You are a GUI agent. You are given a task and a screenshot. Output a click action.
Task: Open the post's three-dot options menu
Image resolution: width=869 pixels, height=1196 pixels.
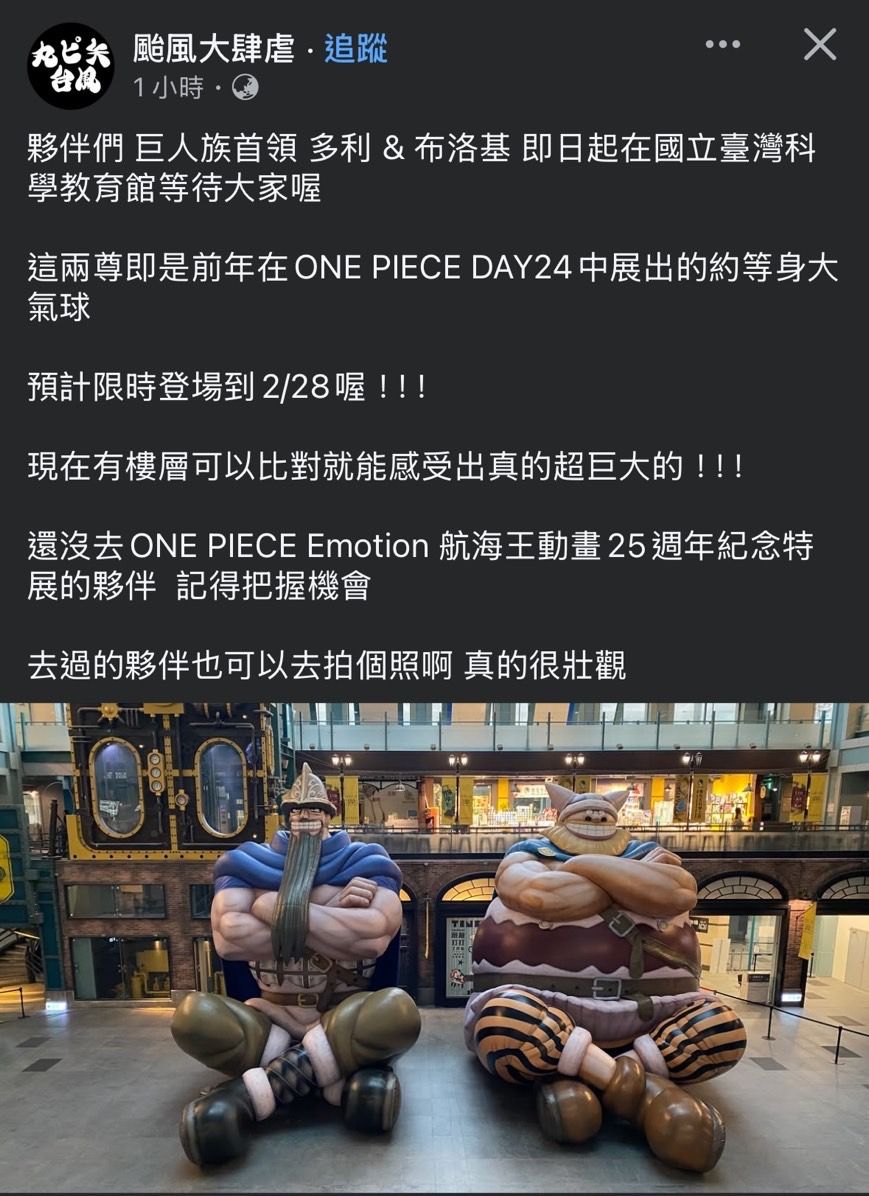[723, 45]
